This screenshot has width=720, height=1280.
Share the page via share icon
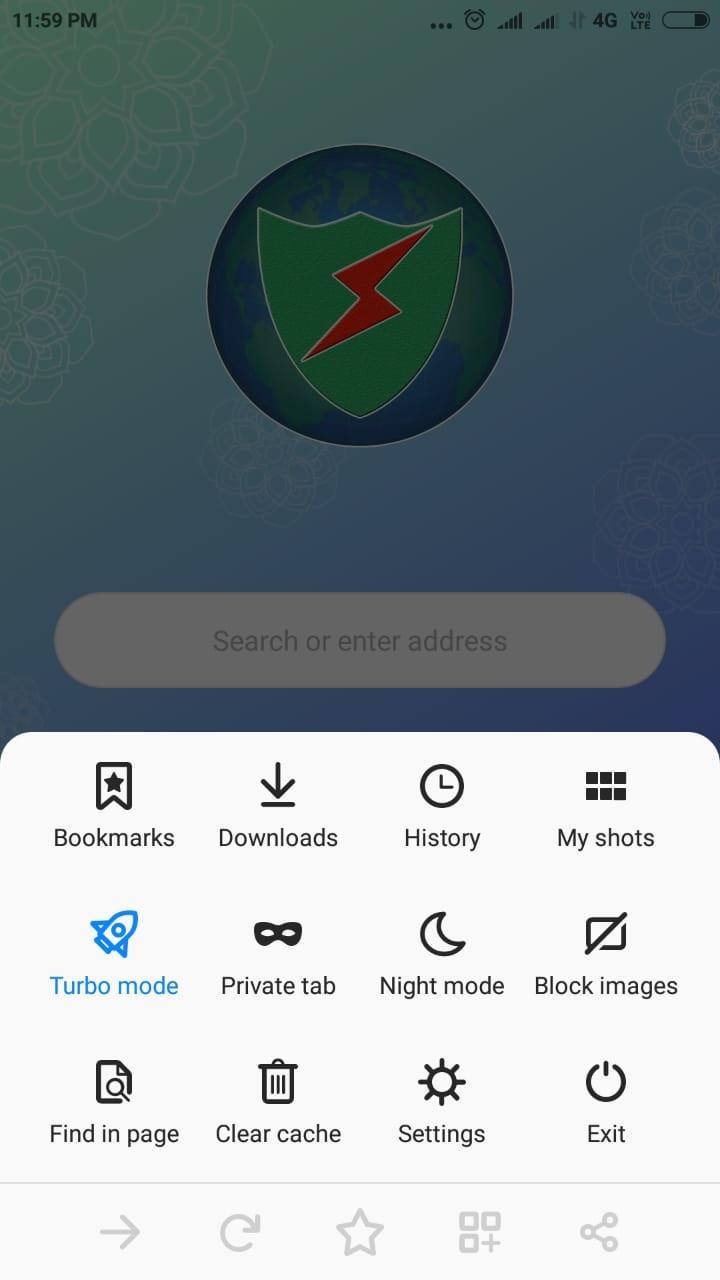click(599, 1232)
